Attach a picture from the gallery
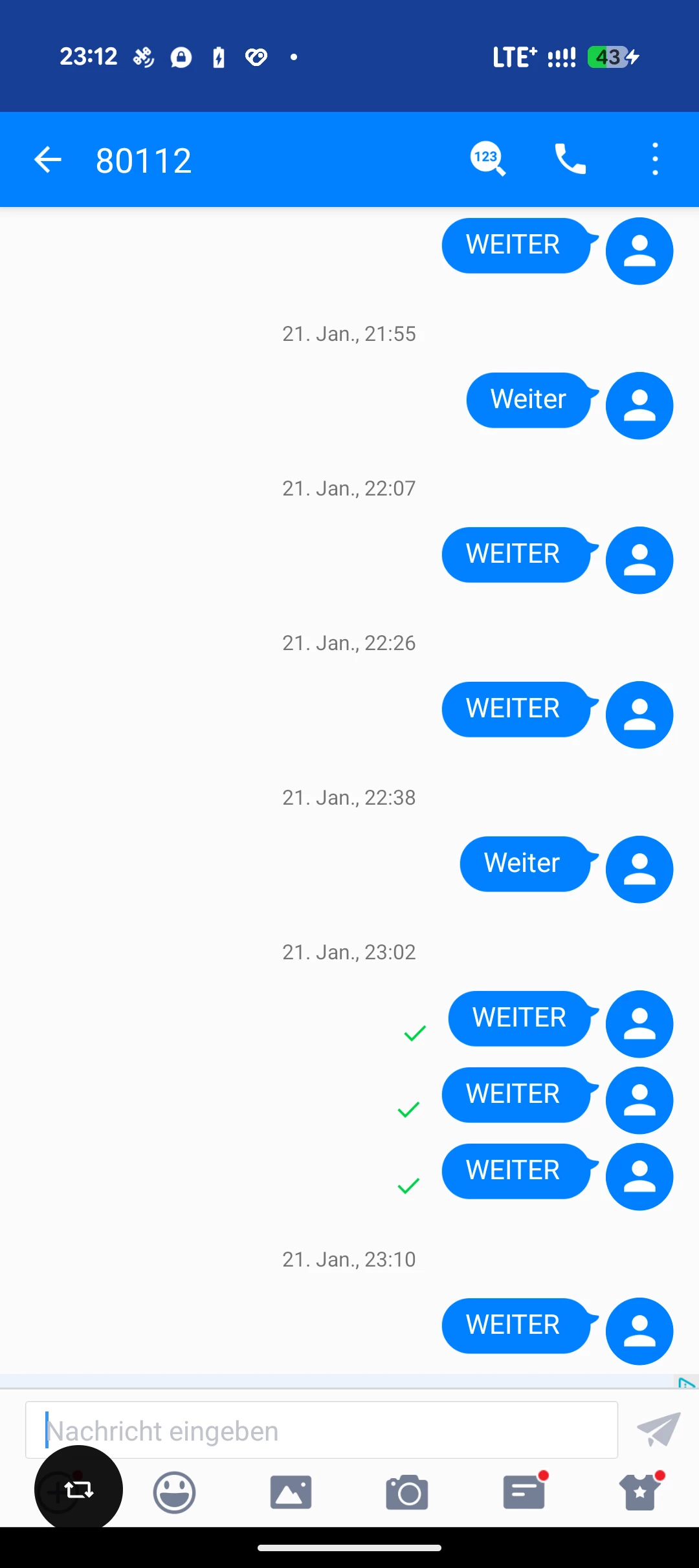699x1568 pixels. 291,1492
